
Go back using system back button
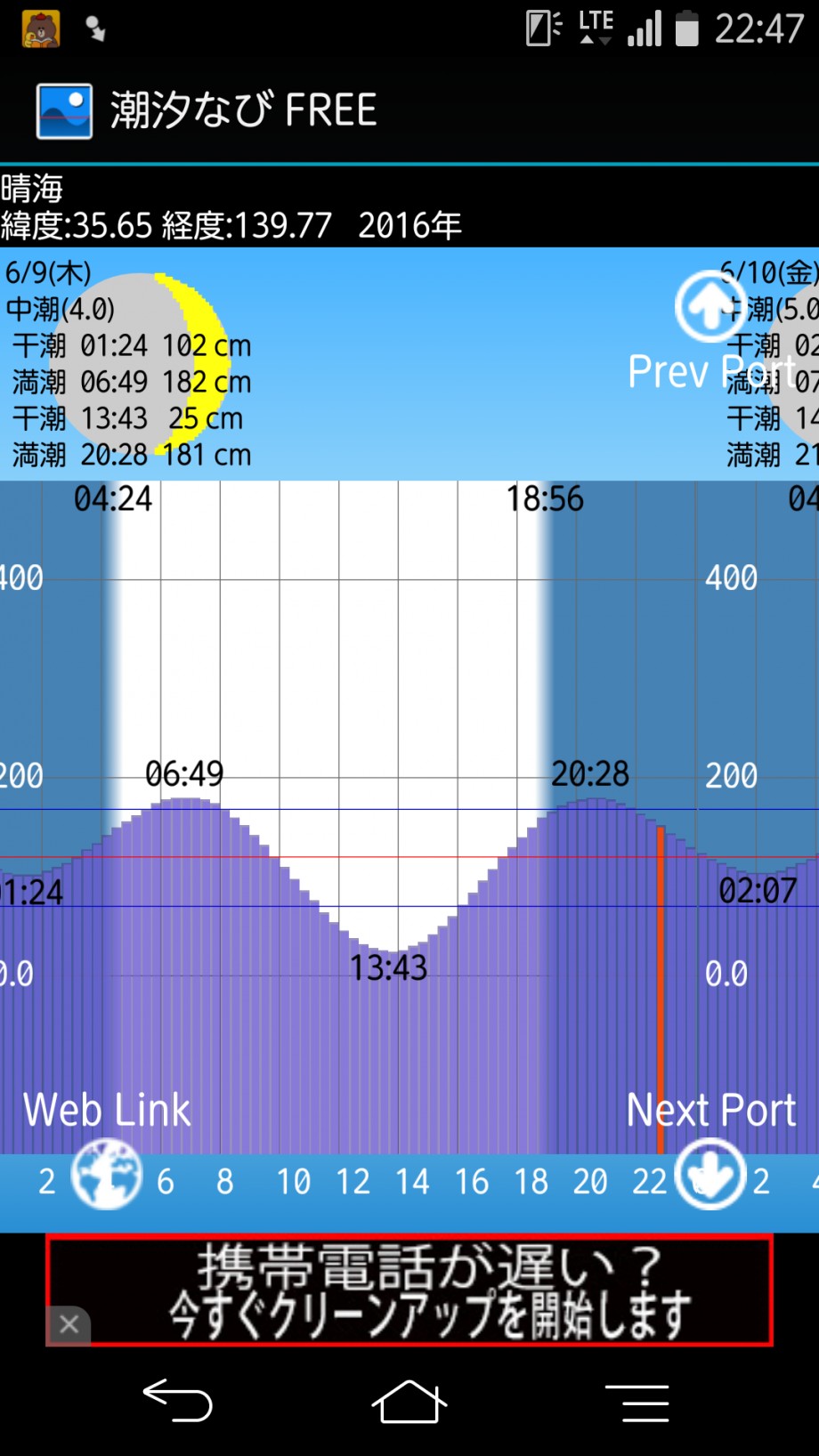click(178, 1402)
